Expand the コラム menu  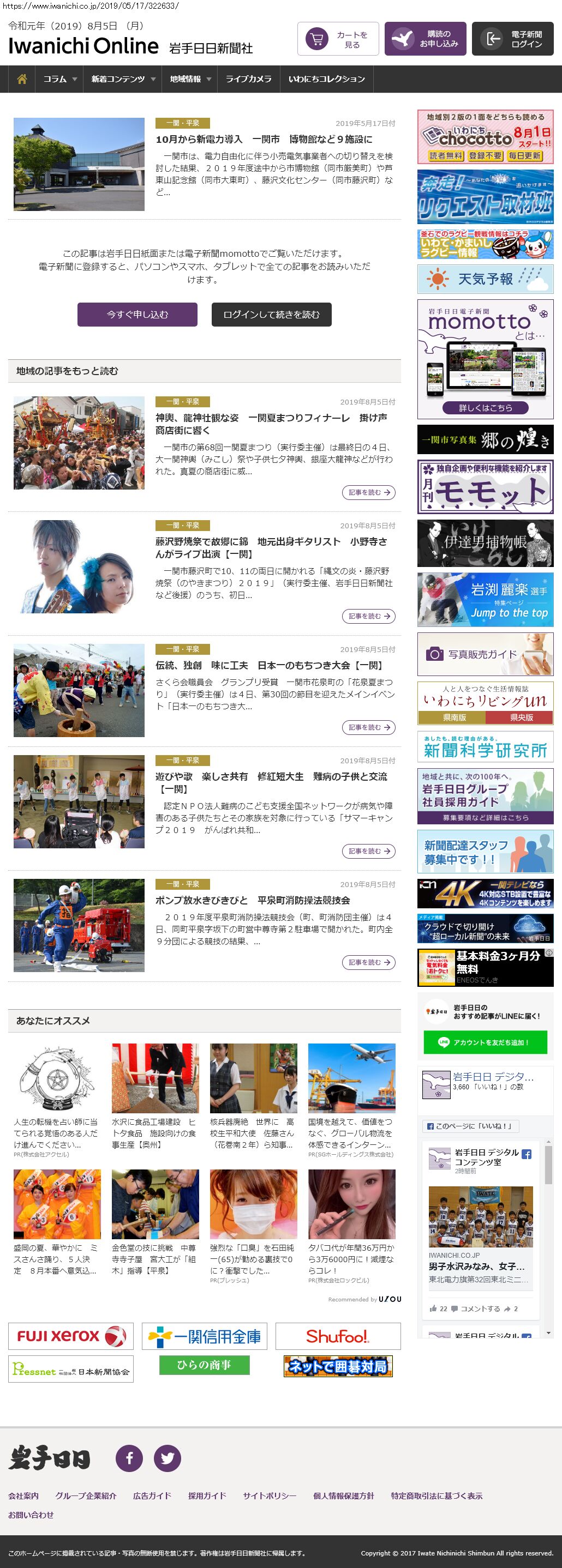click(59, 79)
